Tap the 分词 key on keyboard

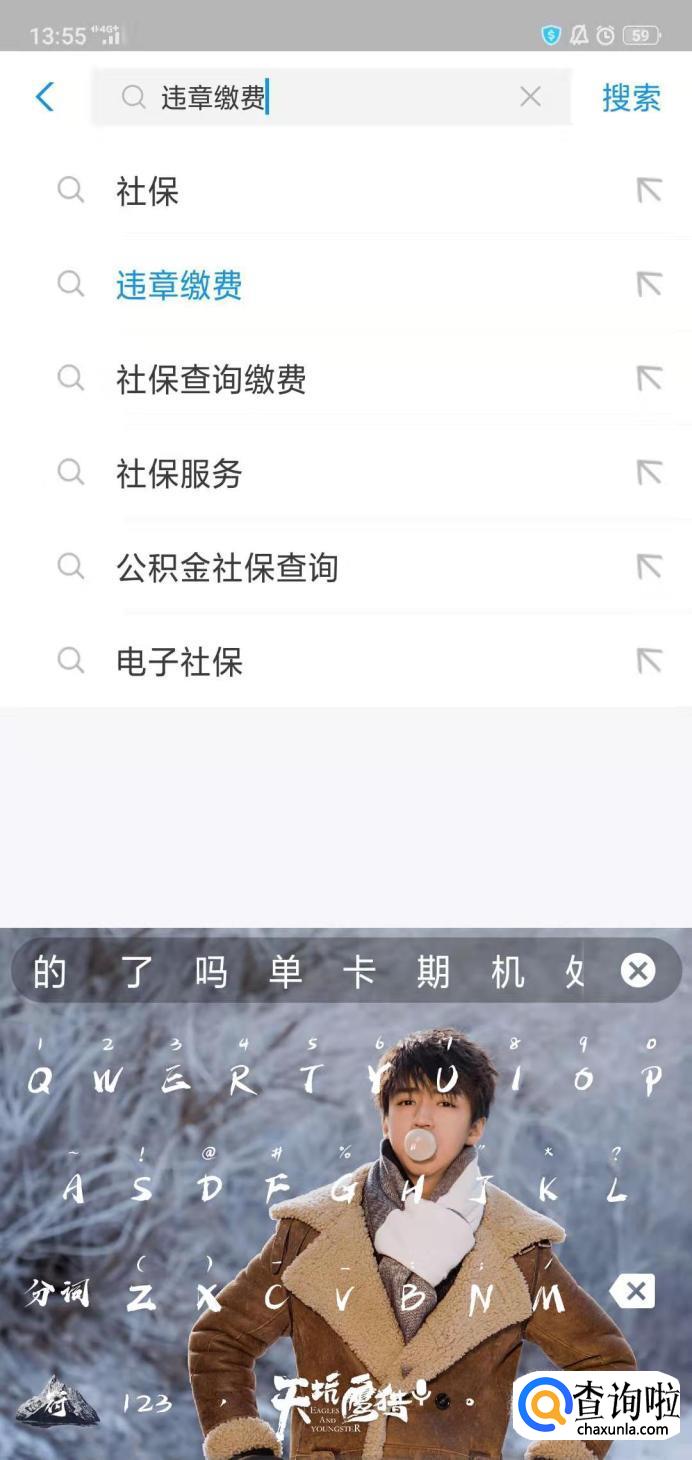point(57,1293)
